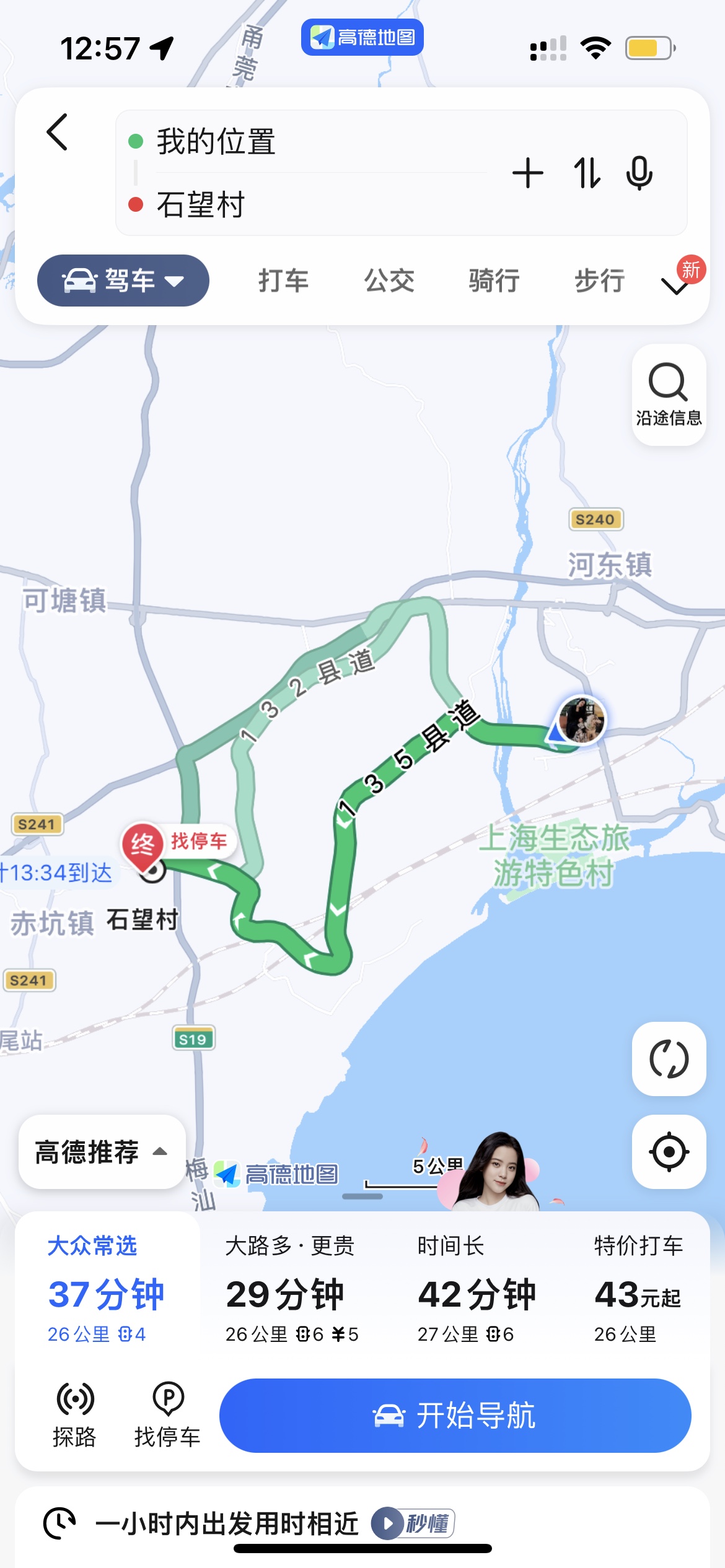Expand the 高德推荐 preference selector
The width and height of the screenshot is (725, 1568).
pyautogui.click(x=102, y=1152)
